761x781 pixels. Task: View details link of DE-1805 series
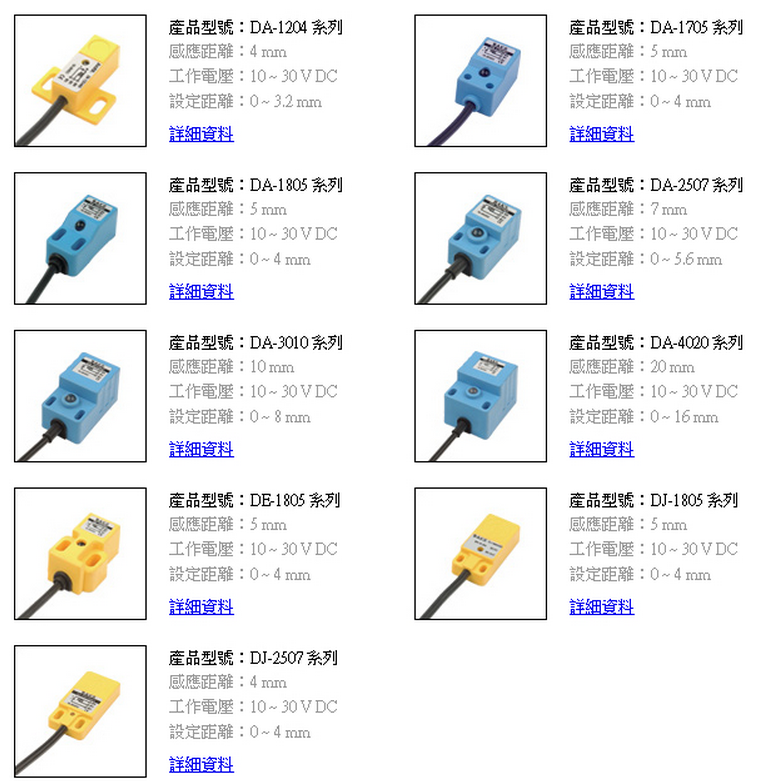201,607
